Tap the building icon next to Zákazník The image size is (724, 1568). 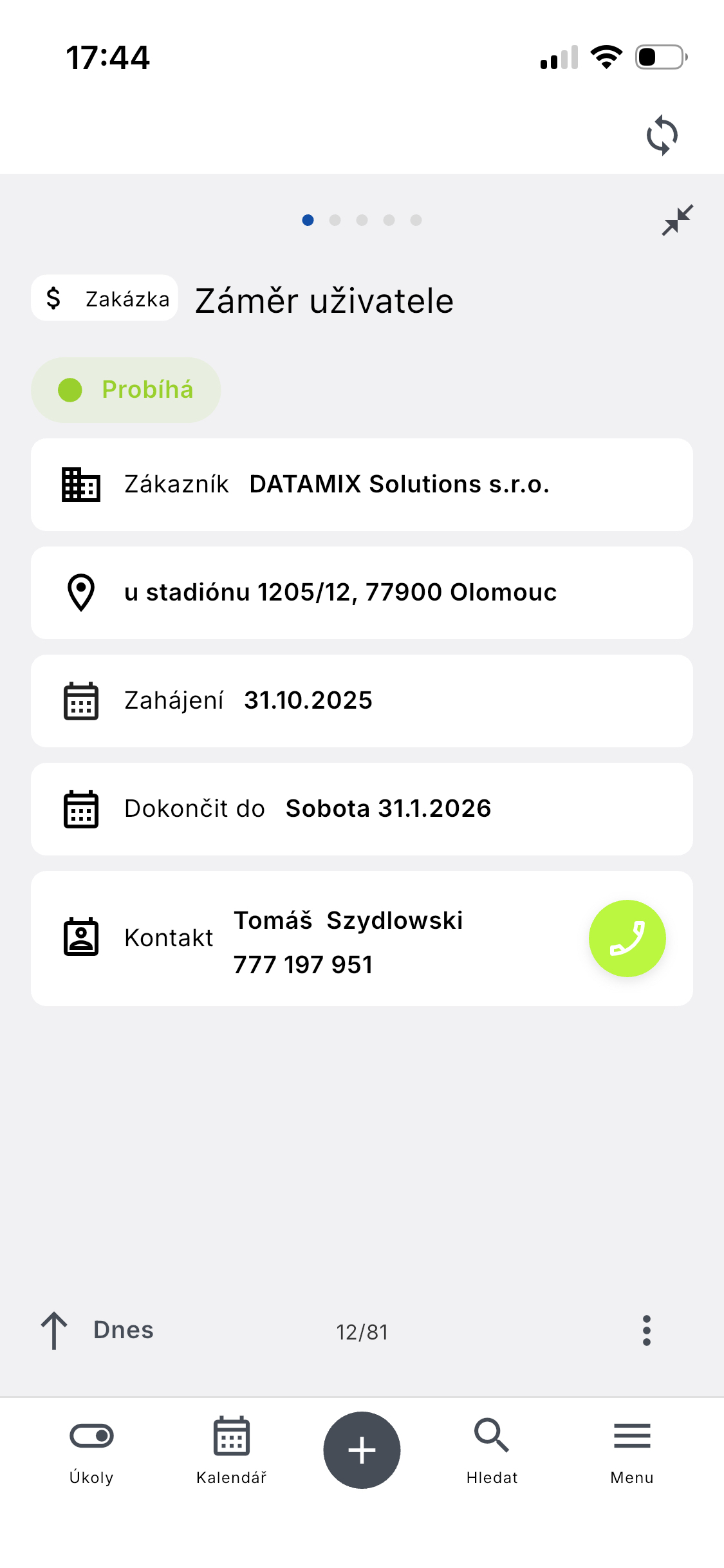(80, 485)
